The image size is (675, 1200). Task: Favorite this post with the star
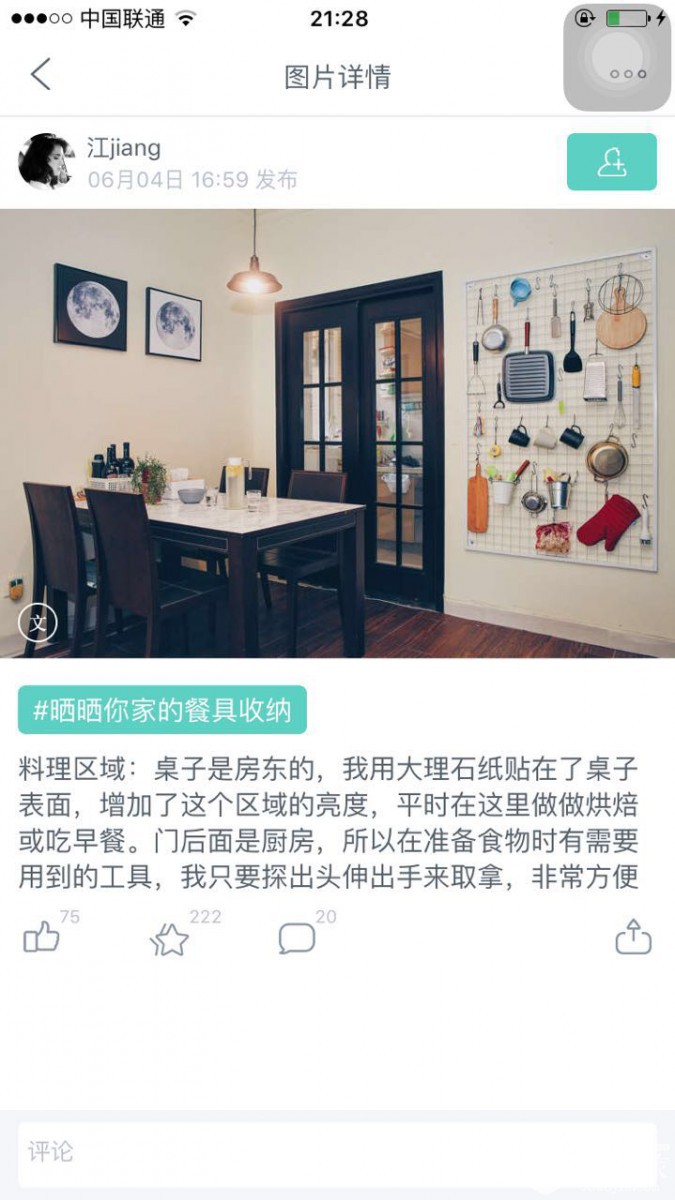(x=169, y=939)
